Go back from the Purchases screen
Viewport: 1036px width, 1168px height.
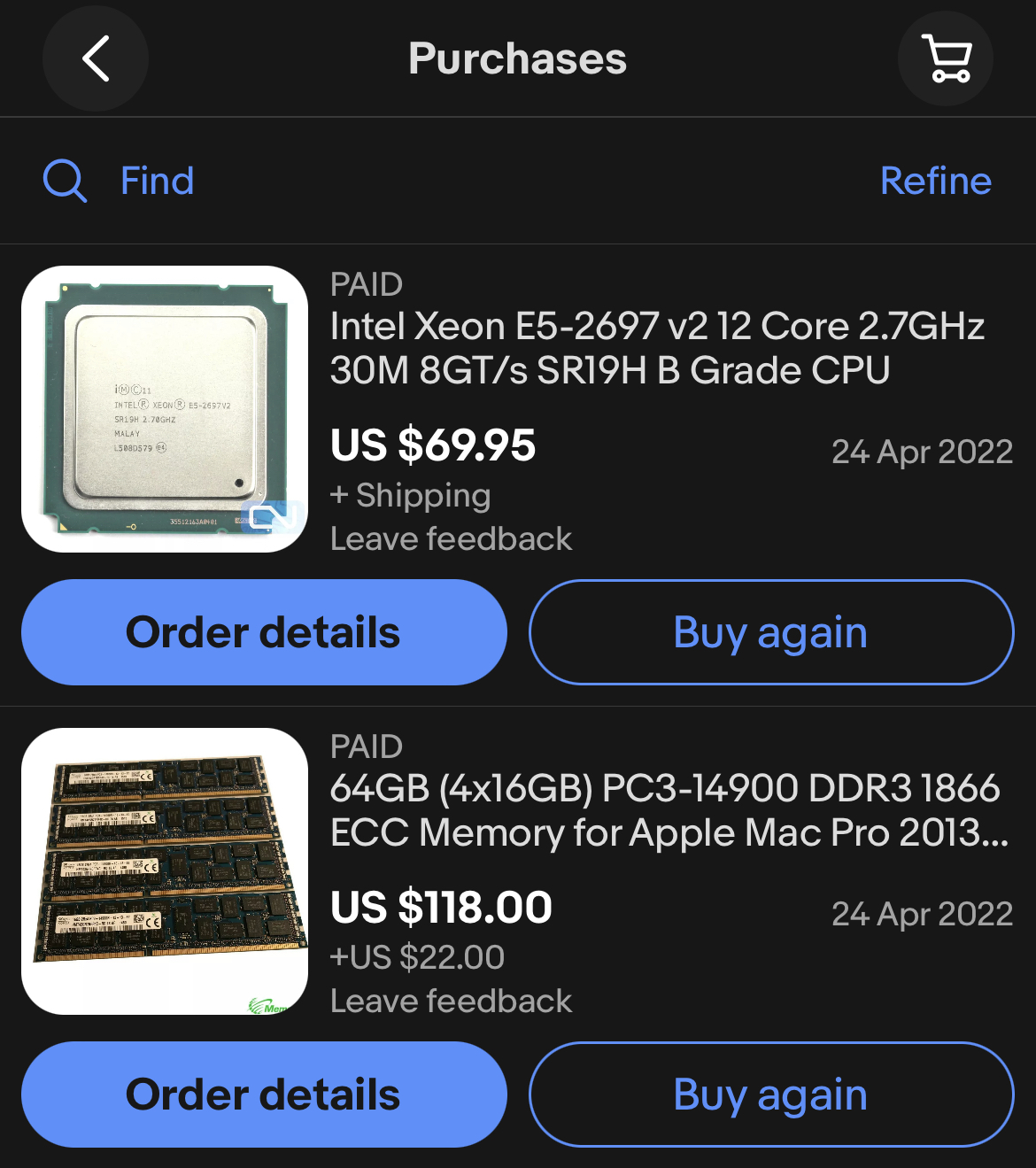pyautogui.click(x=96, y=58)
